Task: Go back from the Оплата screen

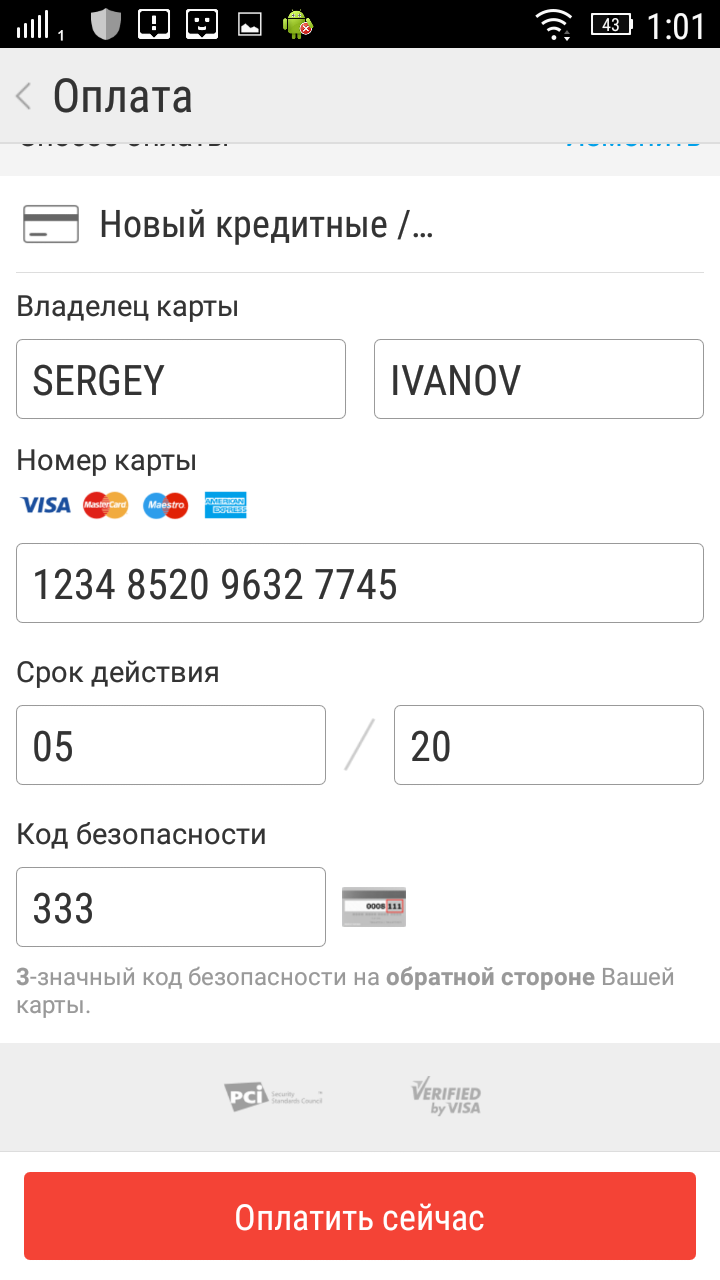Action: point(24,97)
